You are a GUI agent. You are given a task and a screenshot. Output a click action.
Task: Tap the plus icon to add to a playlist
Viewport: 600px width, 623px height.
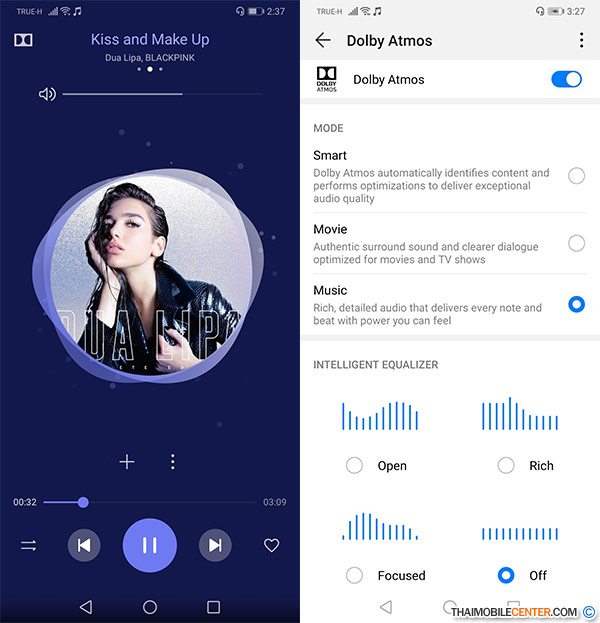(x=127, y=462)
